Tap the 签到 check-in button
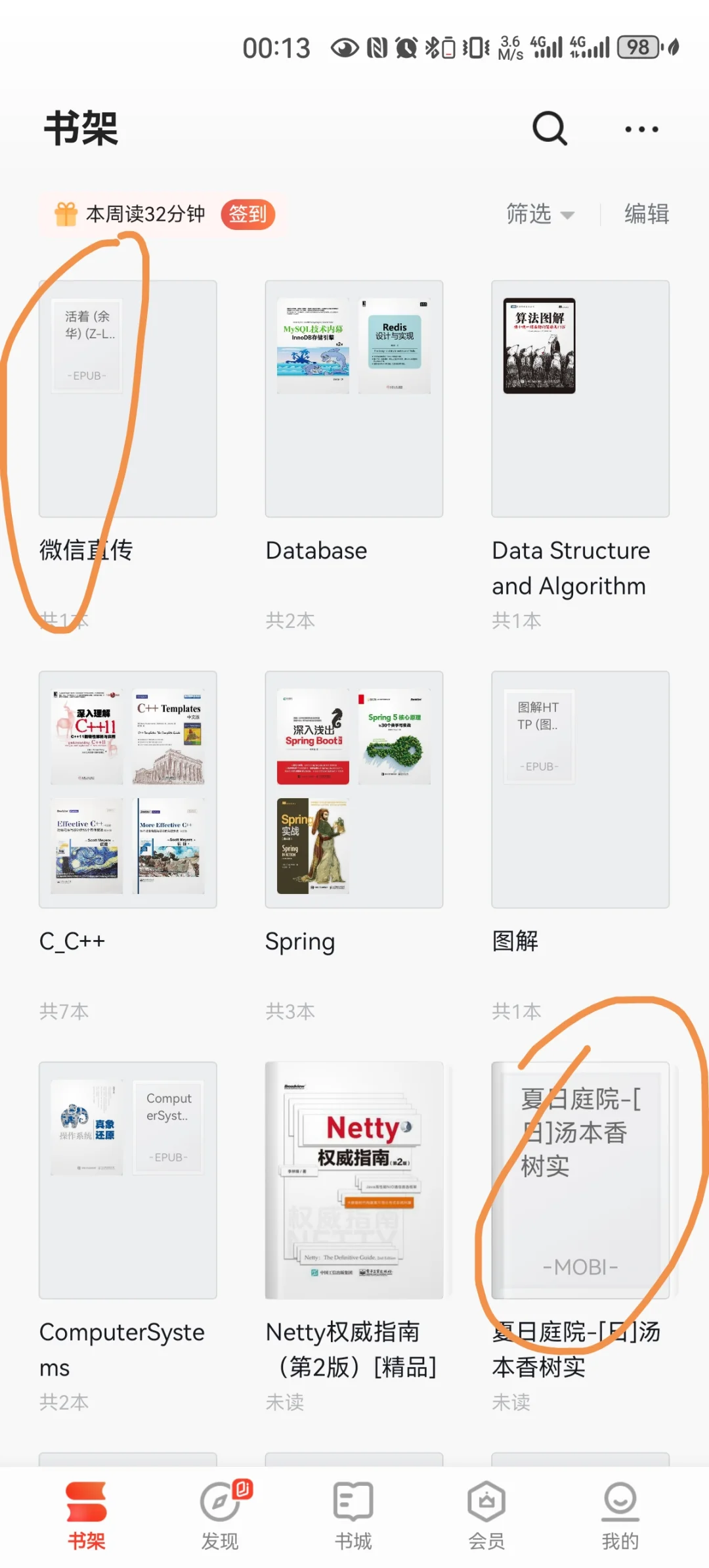 pos(247,214)
